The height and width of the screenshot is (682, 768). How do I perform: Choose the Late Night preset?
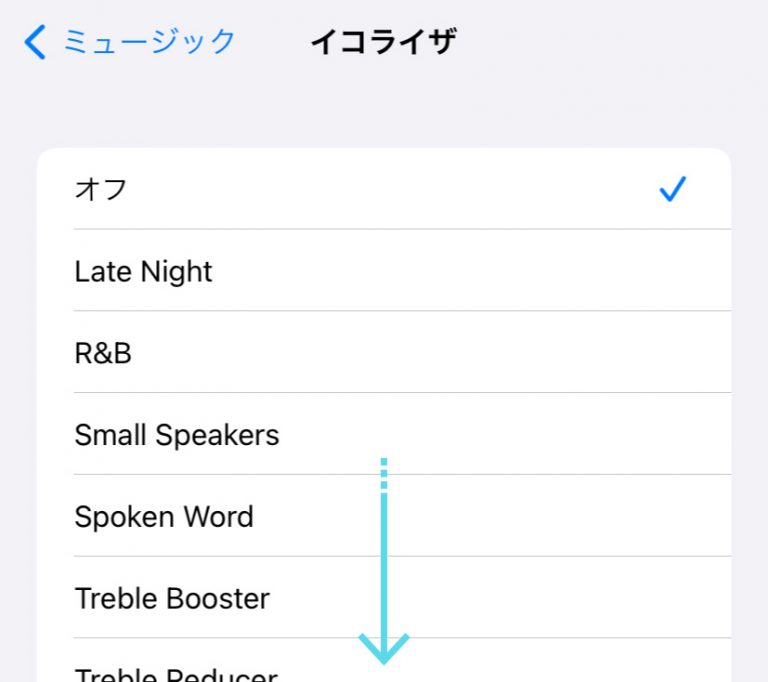click(x=384, y=270)
